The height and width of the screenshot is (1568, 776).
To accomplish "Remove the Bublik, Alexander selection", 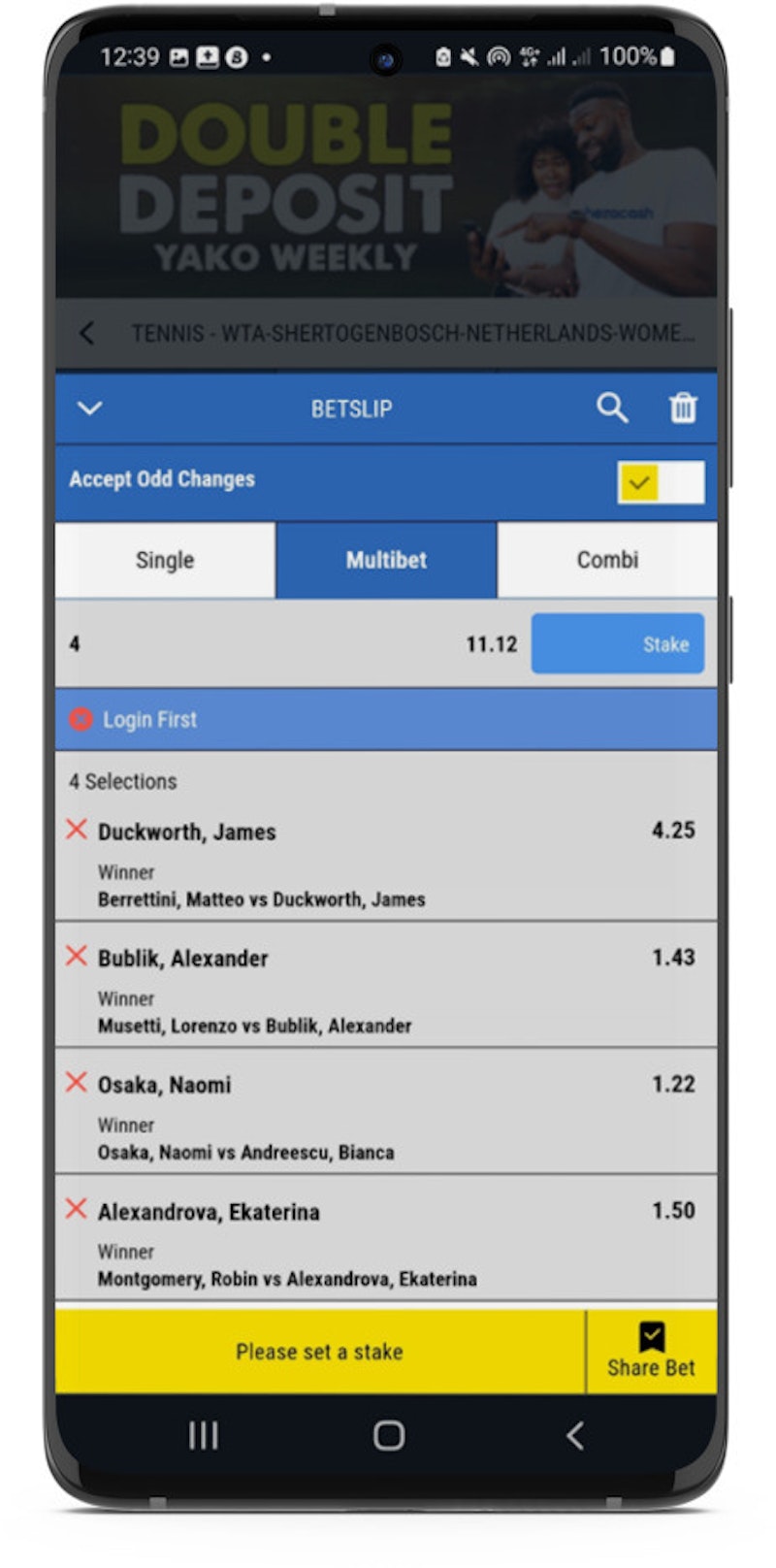I will (x=77, y=957).
